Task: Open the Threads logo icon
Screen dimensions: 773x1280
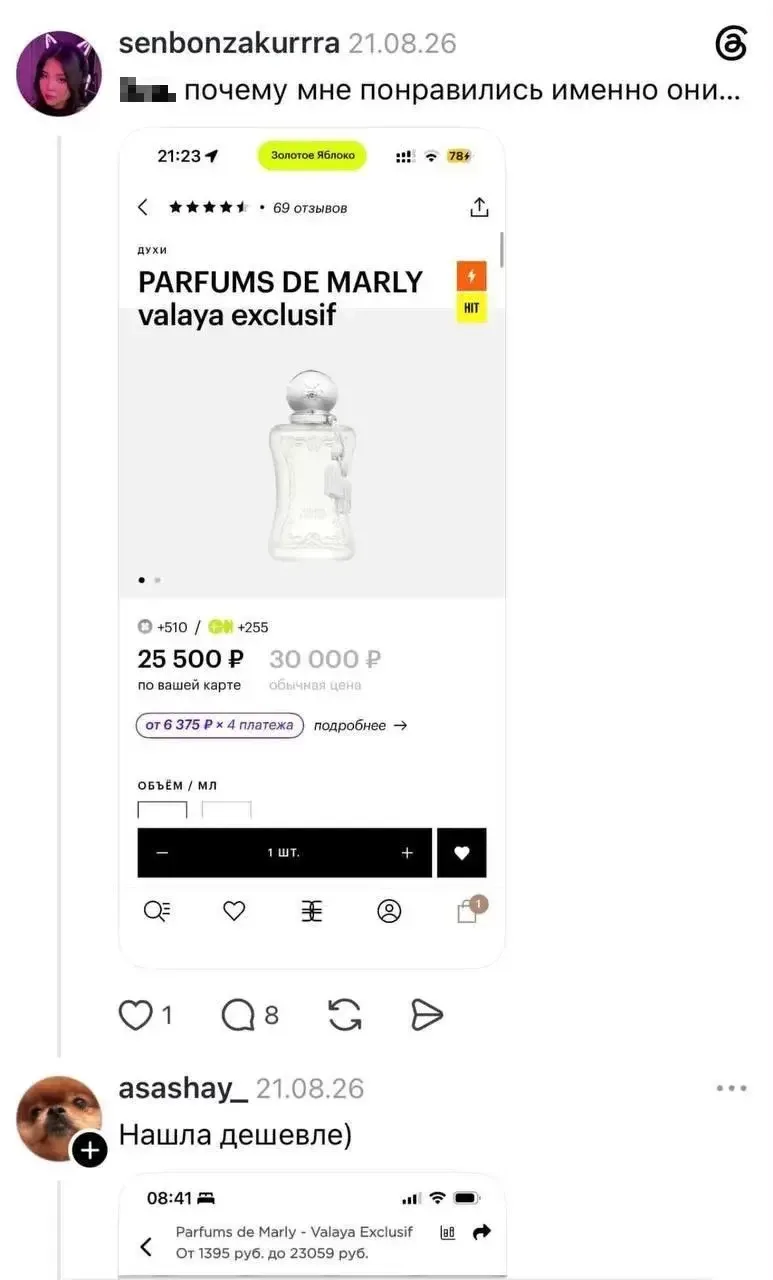Action: [732, 45]
